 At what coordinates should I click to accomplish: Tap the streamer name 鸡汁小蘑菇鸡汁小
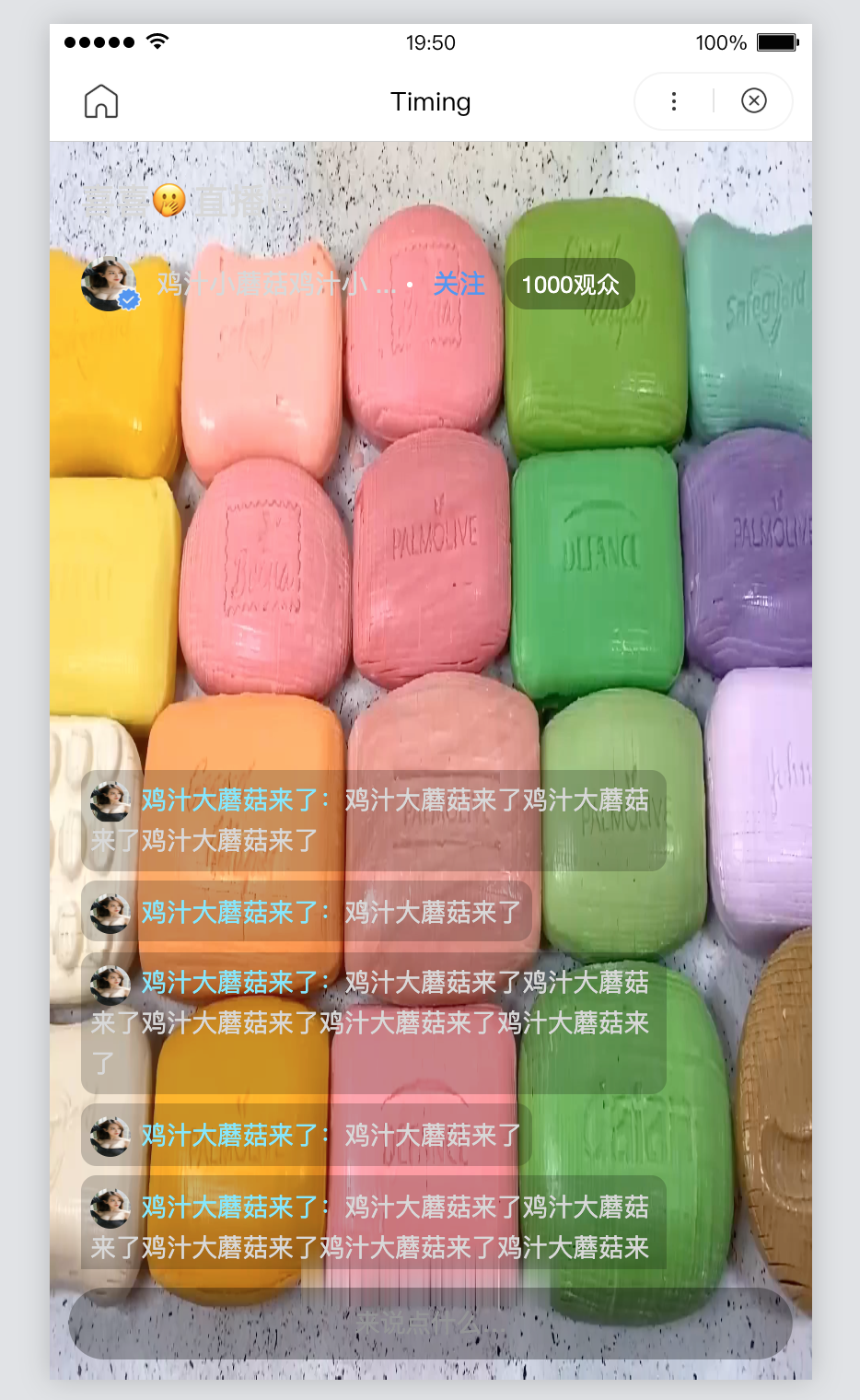click(267, 286)
